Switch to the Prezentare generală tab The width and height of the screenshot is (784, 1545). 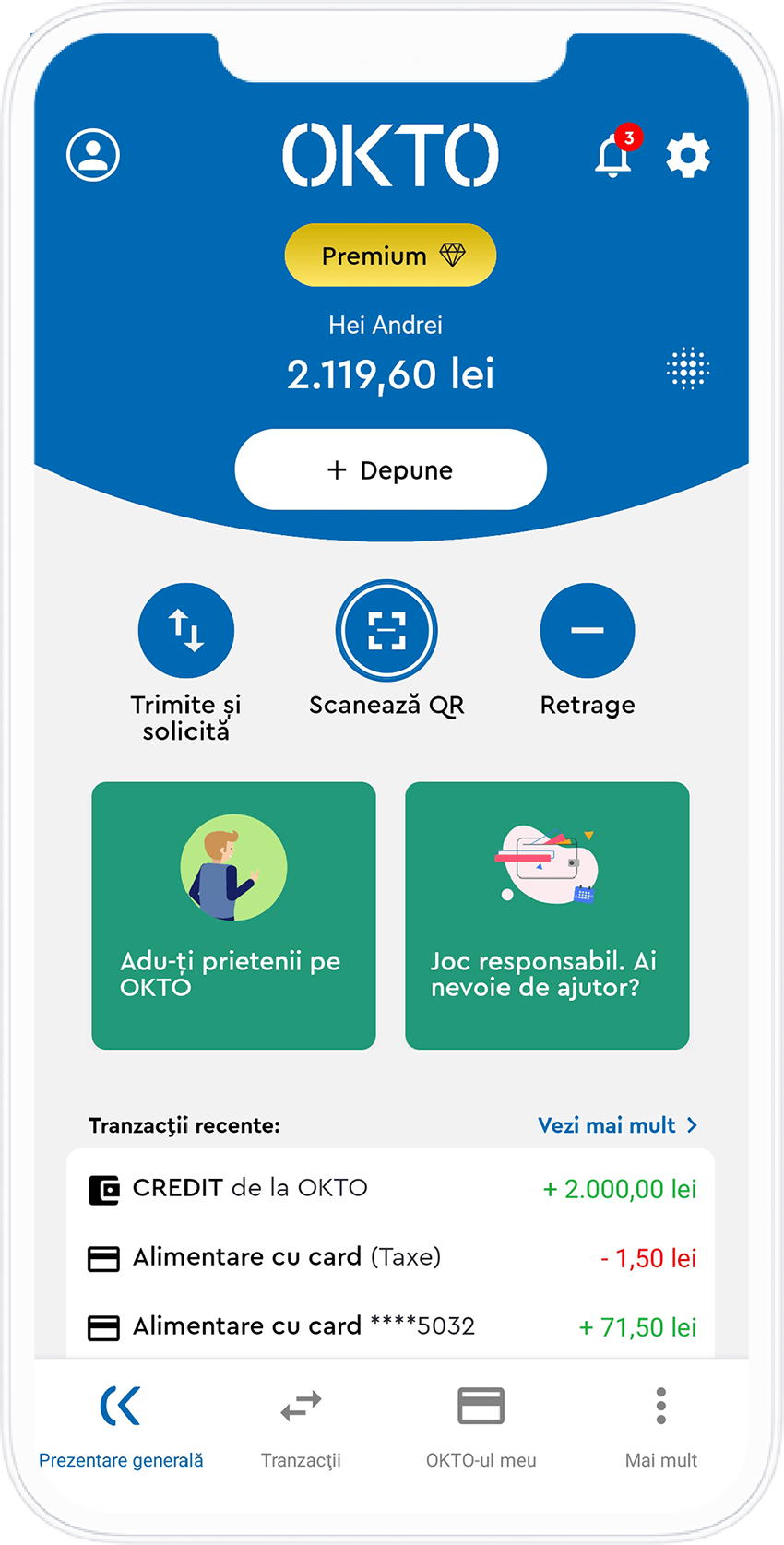pyautogui.click(x=121, y=1425)
